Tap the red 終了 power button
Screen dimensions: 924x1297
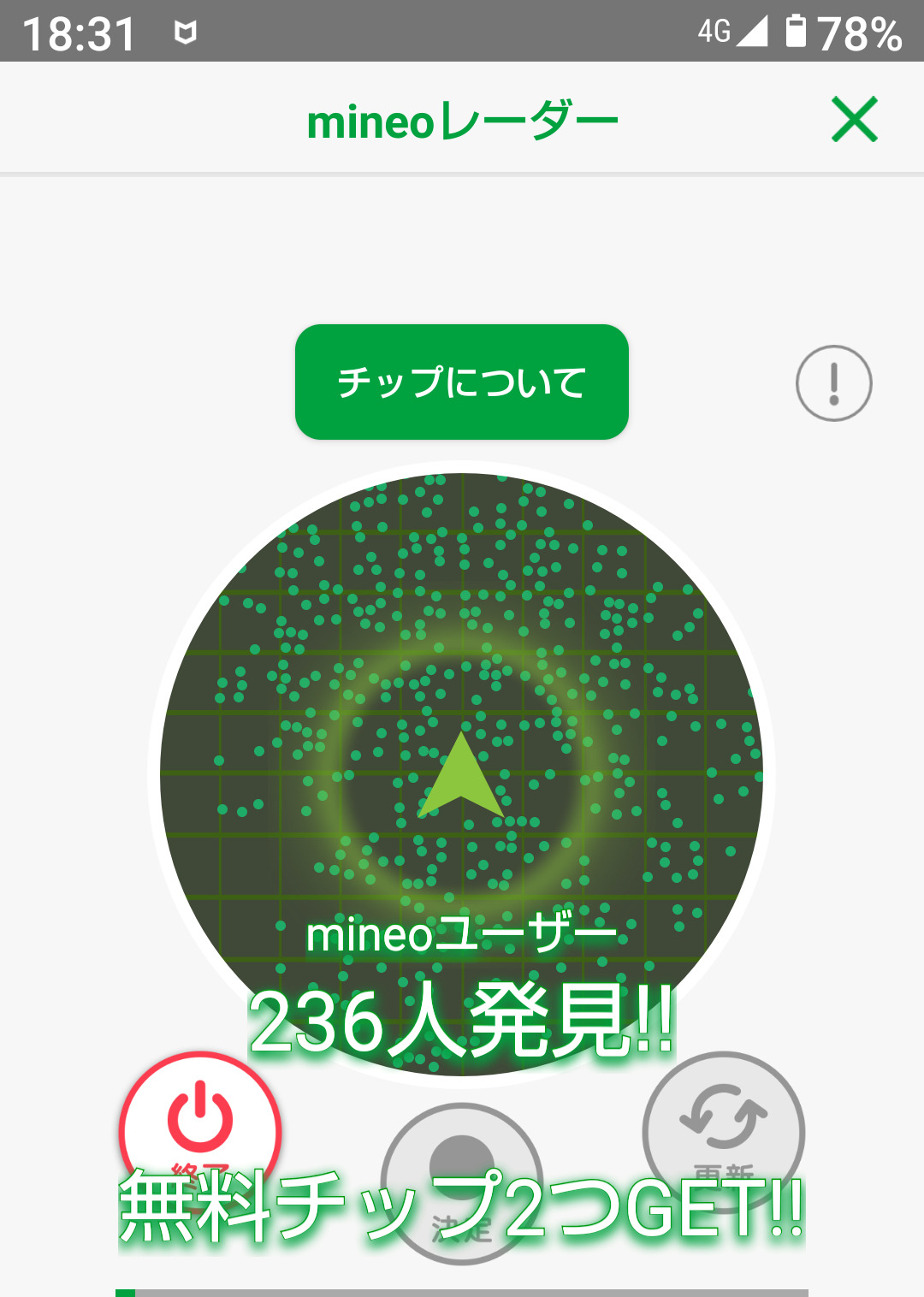[x=200, y=1122]
